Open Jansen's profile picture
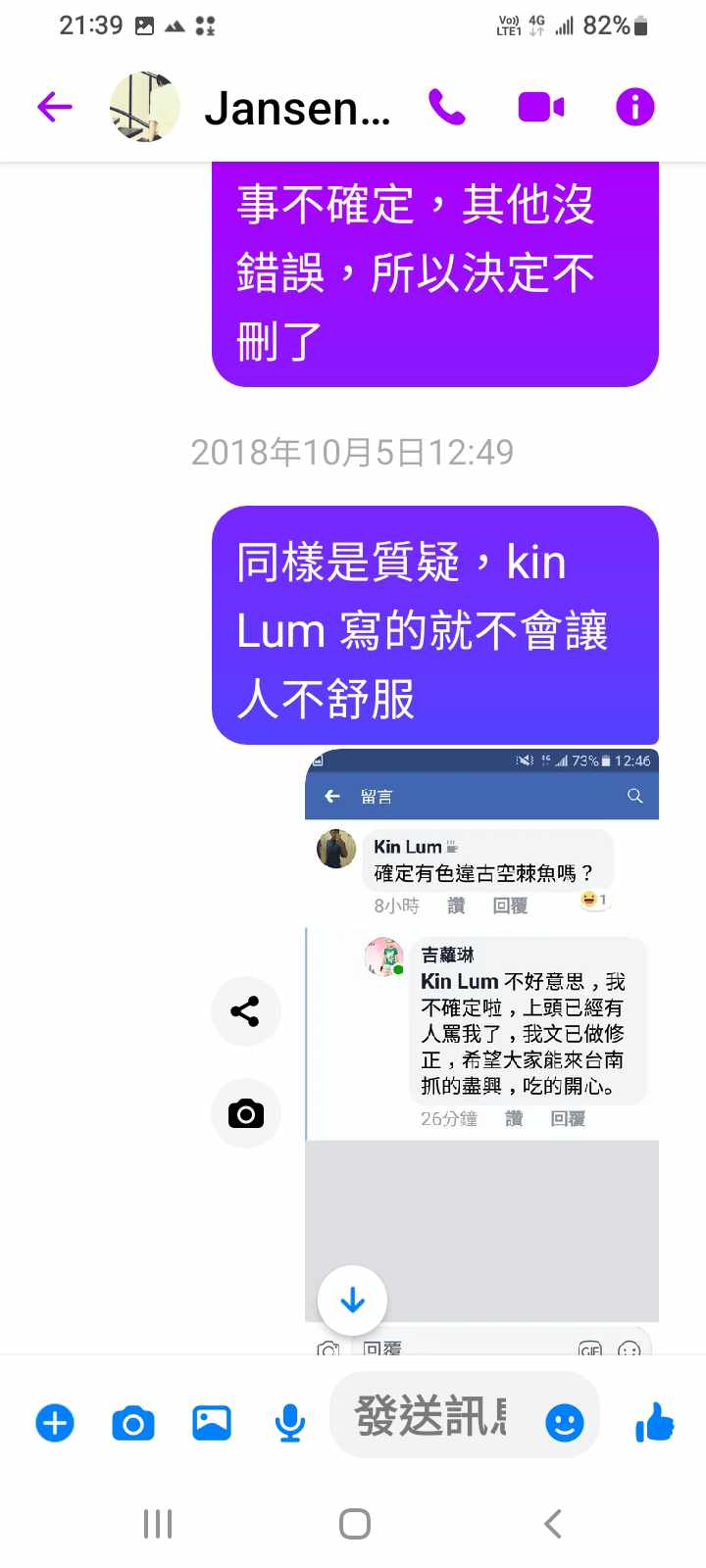706x1568 pixels. 145,107
